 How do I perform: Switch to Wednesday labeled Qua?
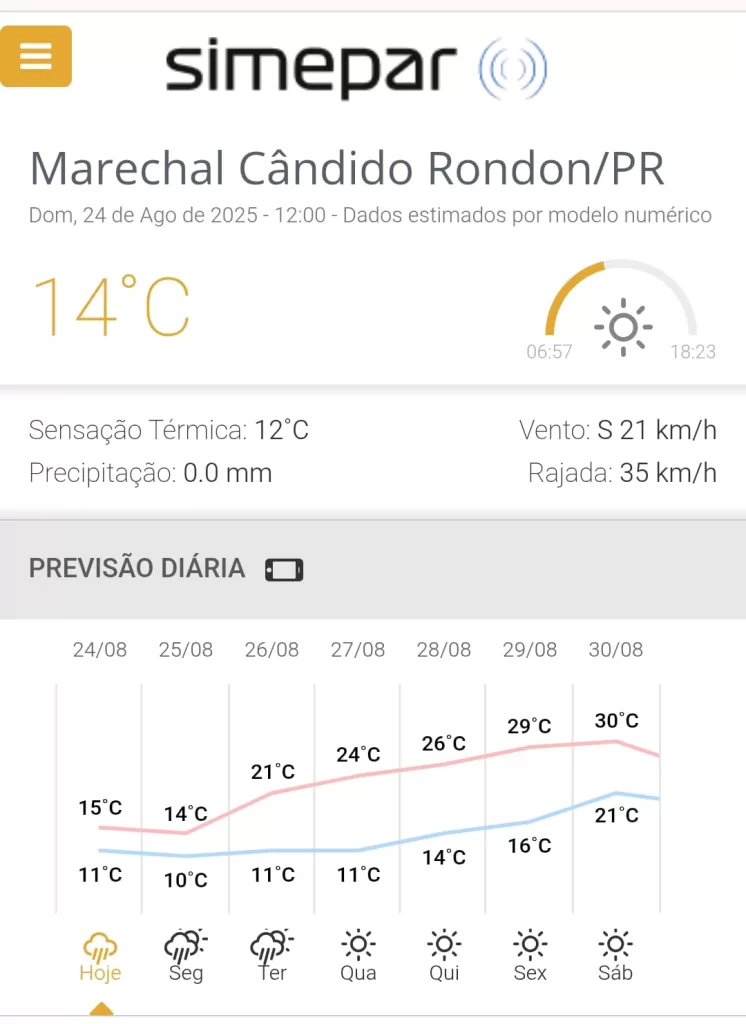(x=358, y=955)
